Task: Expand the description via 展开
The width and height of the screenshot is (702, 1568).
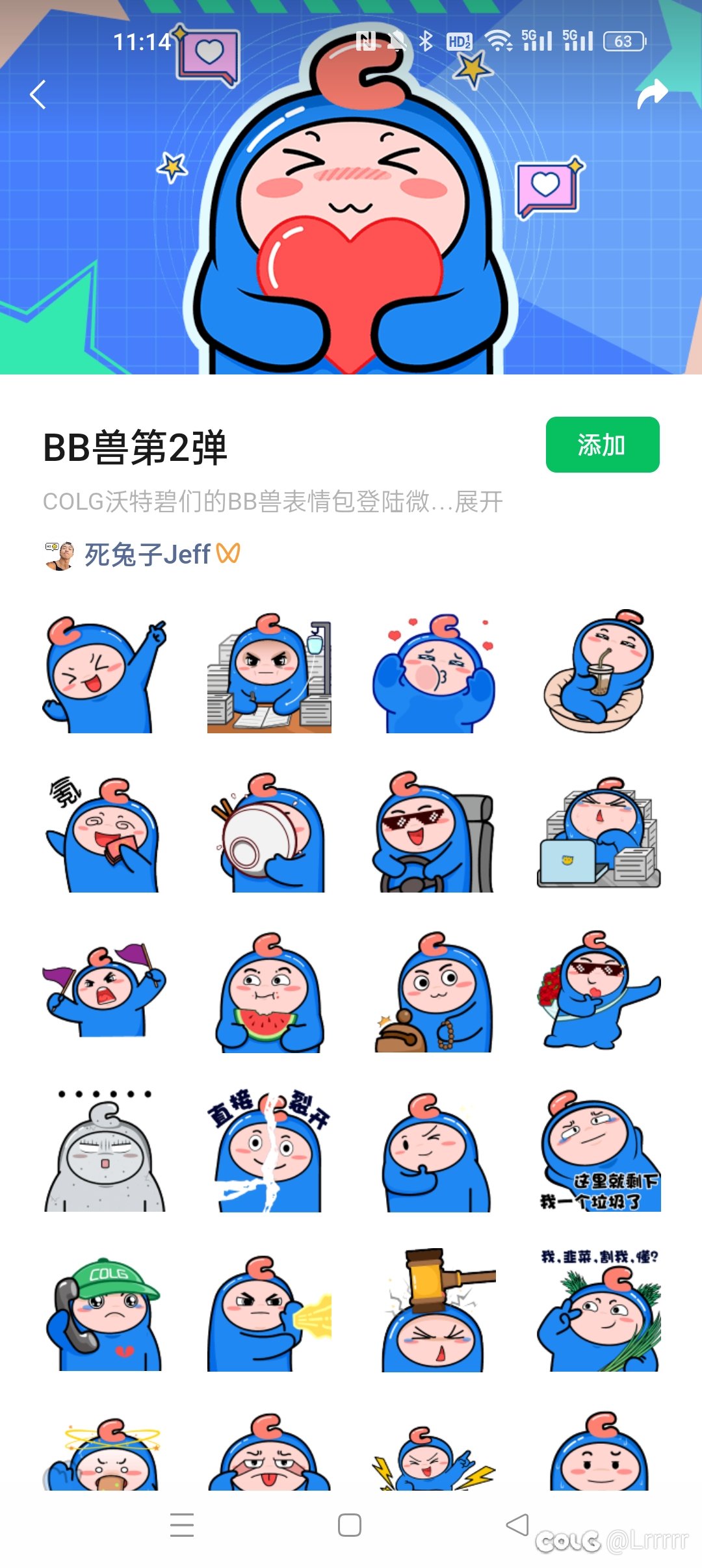Action: click(478, 502)
